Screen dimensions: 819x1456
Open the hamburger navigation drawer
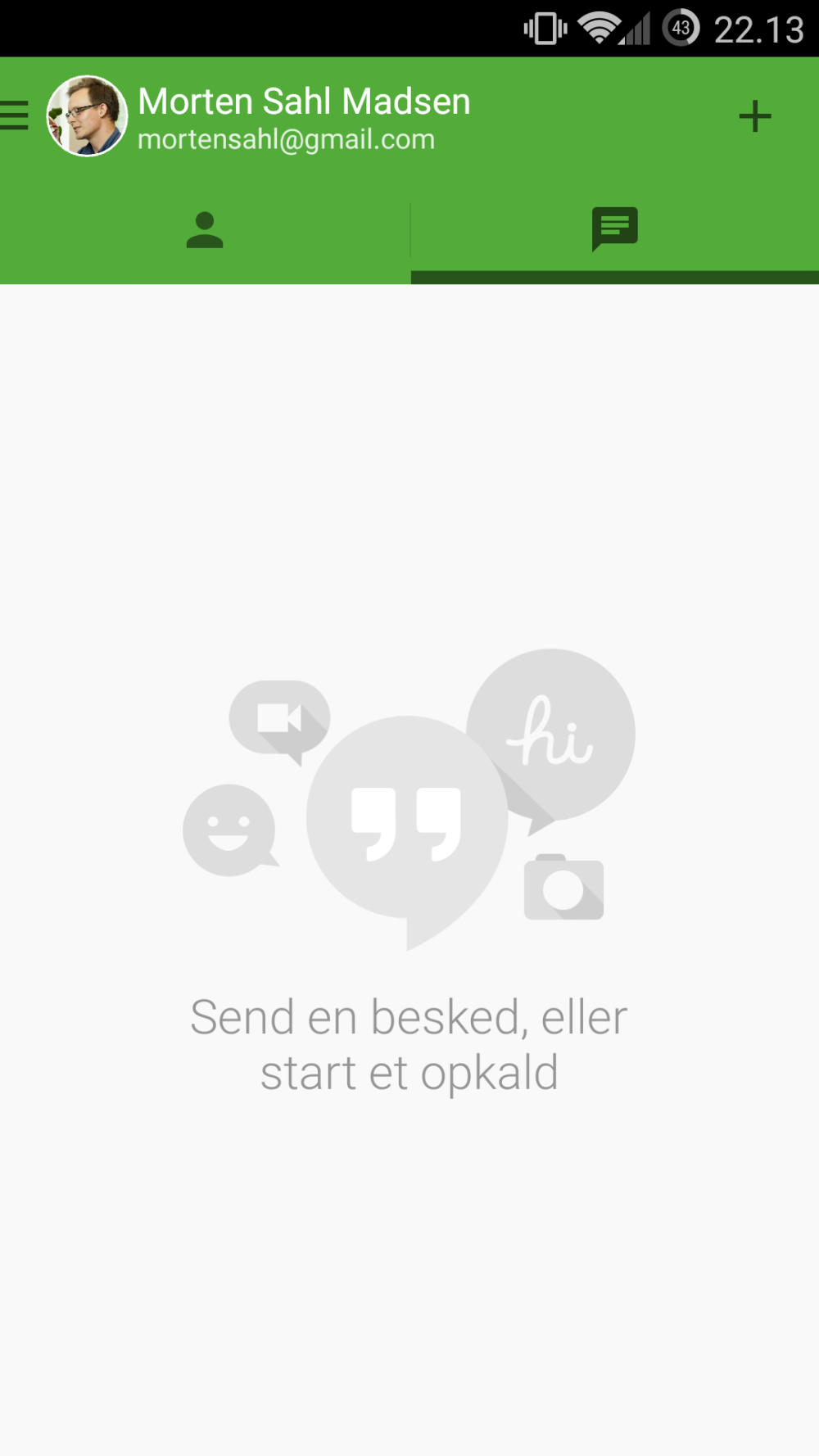click(15, 115)
